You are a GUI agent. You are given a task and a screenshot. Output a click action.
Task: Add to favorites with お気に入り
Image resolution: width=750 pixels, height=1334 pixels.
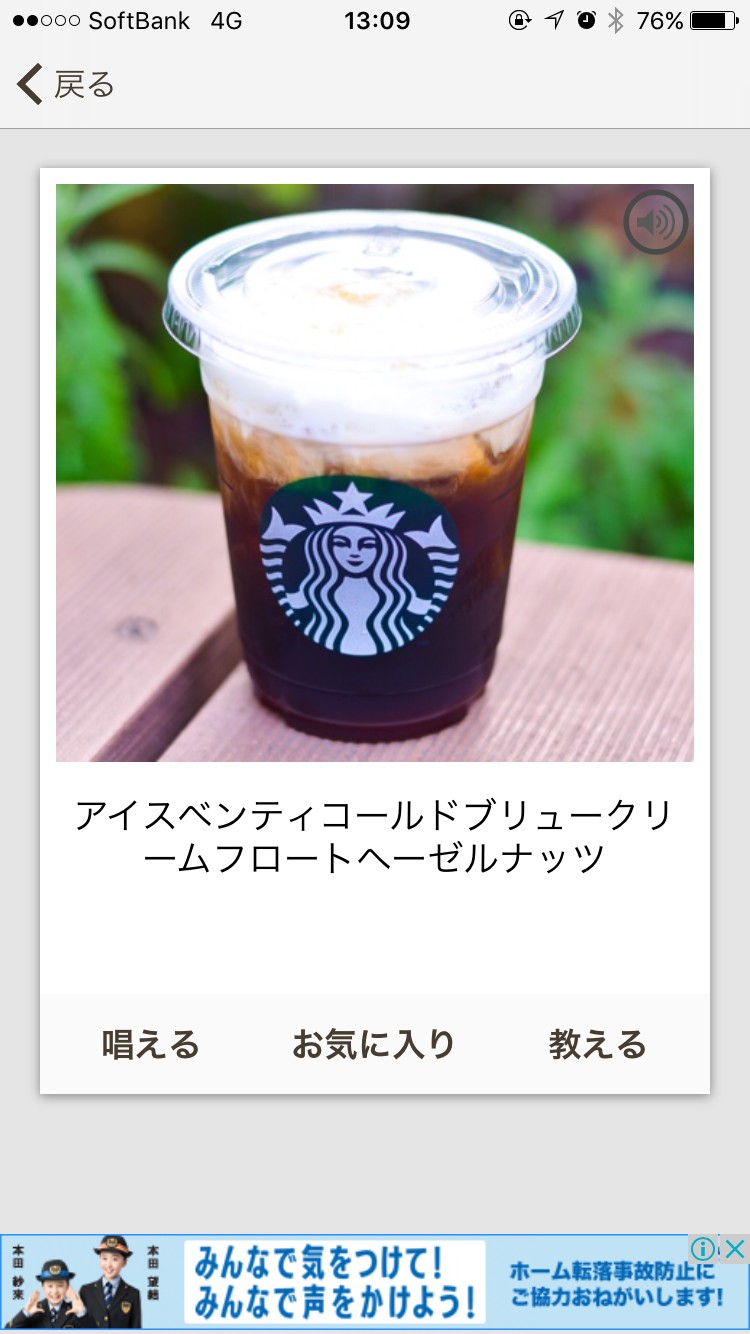point(374,1044)
